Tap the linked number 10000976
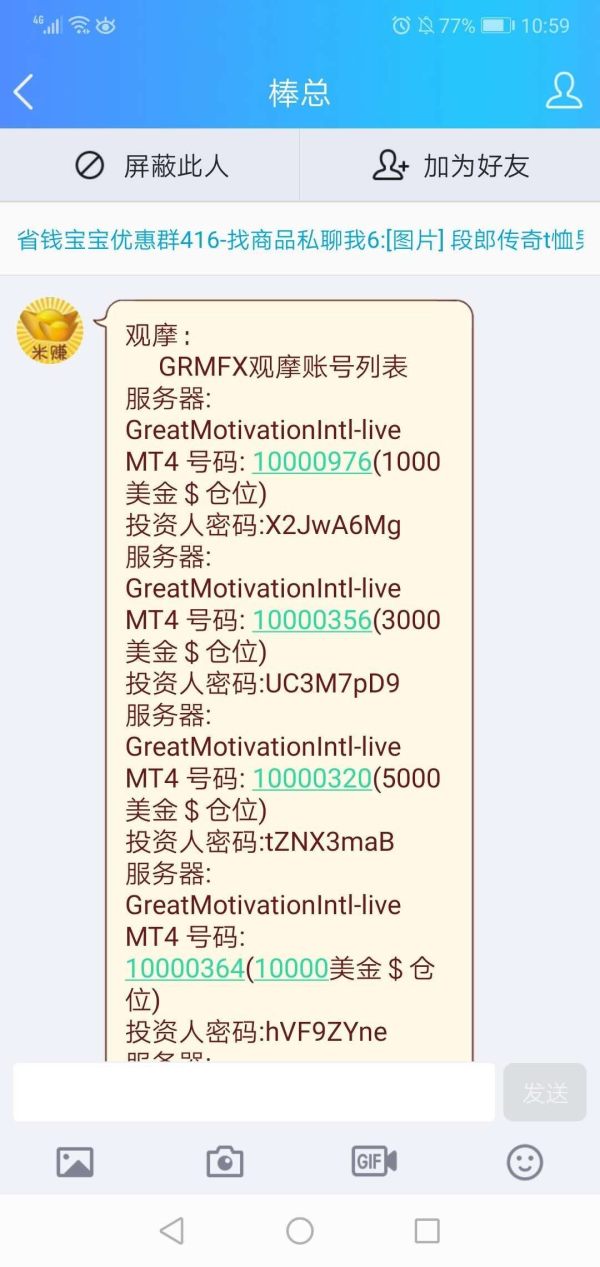This screenshot has width=600, height=1267. pos(312,462)
